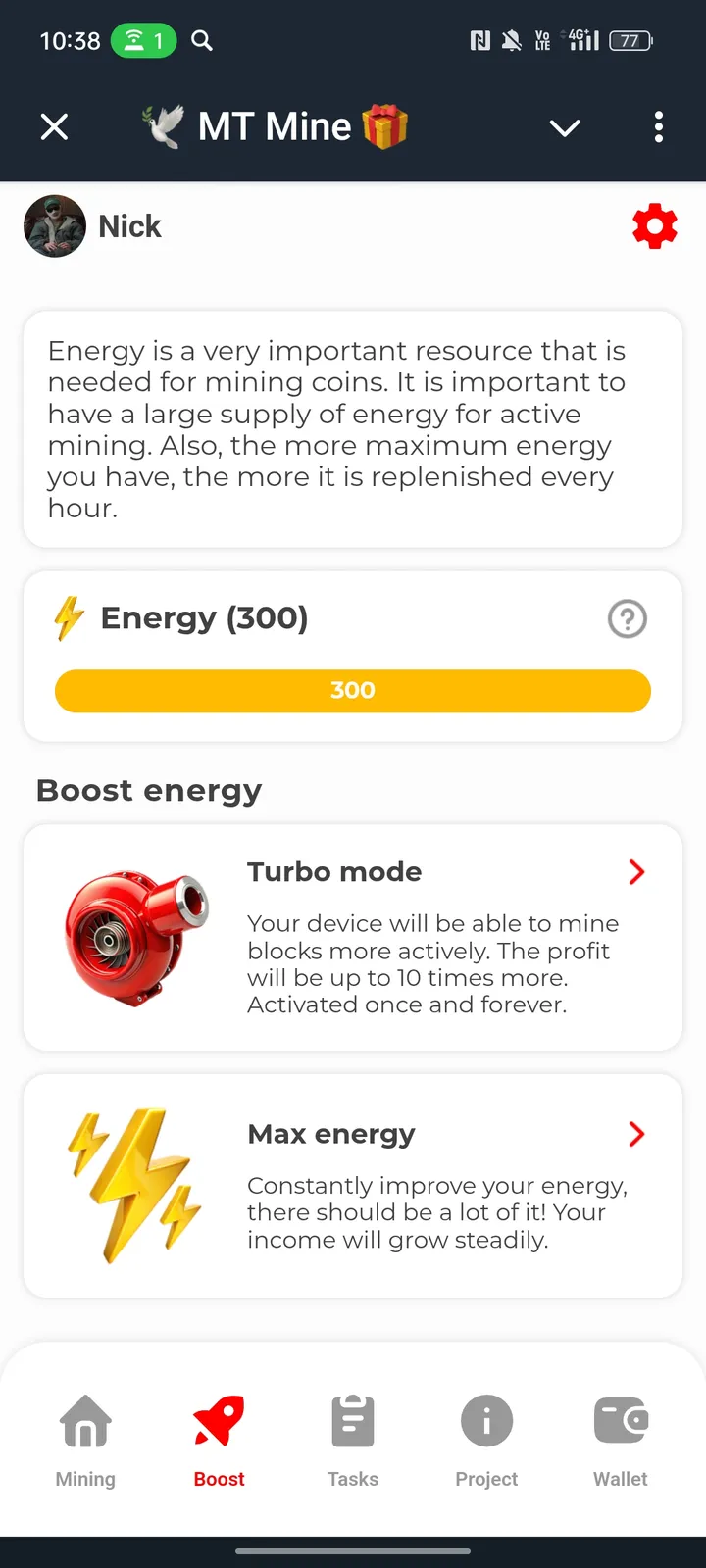Open the red settings gear
This screenshot has height=1568, width=706.
[x=654, y=225]
